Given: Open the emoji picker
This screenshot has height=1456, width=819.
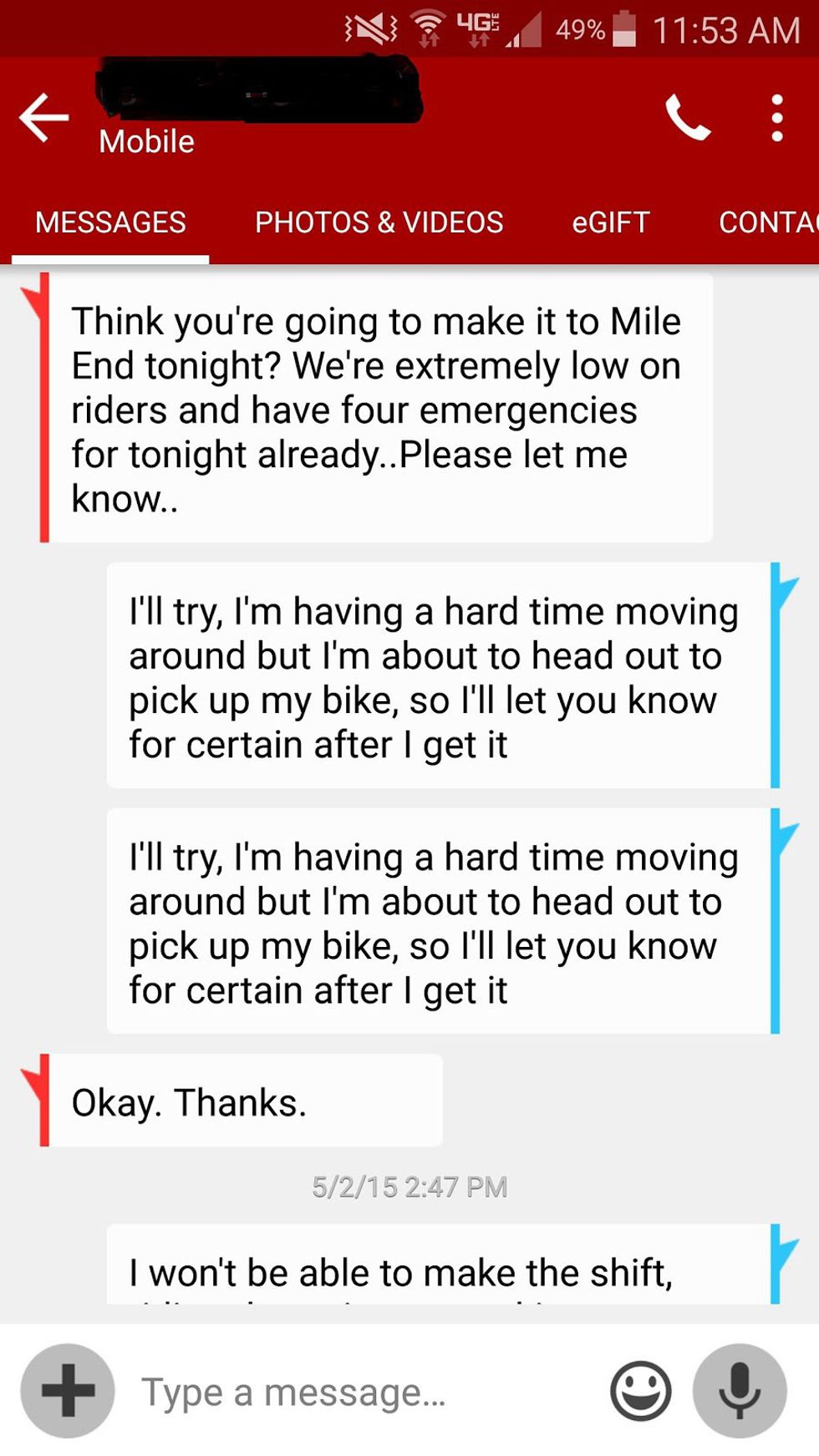Looking at the screenshot, I should pyautogui.click(x=640, y=1392).
